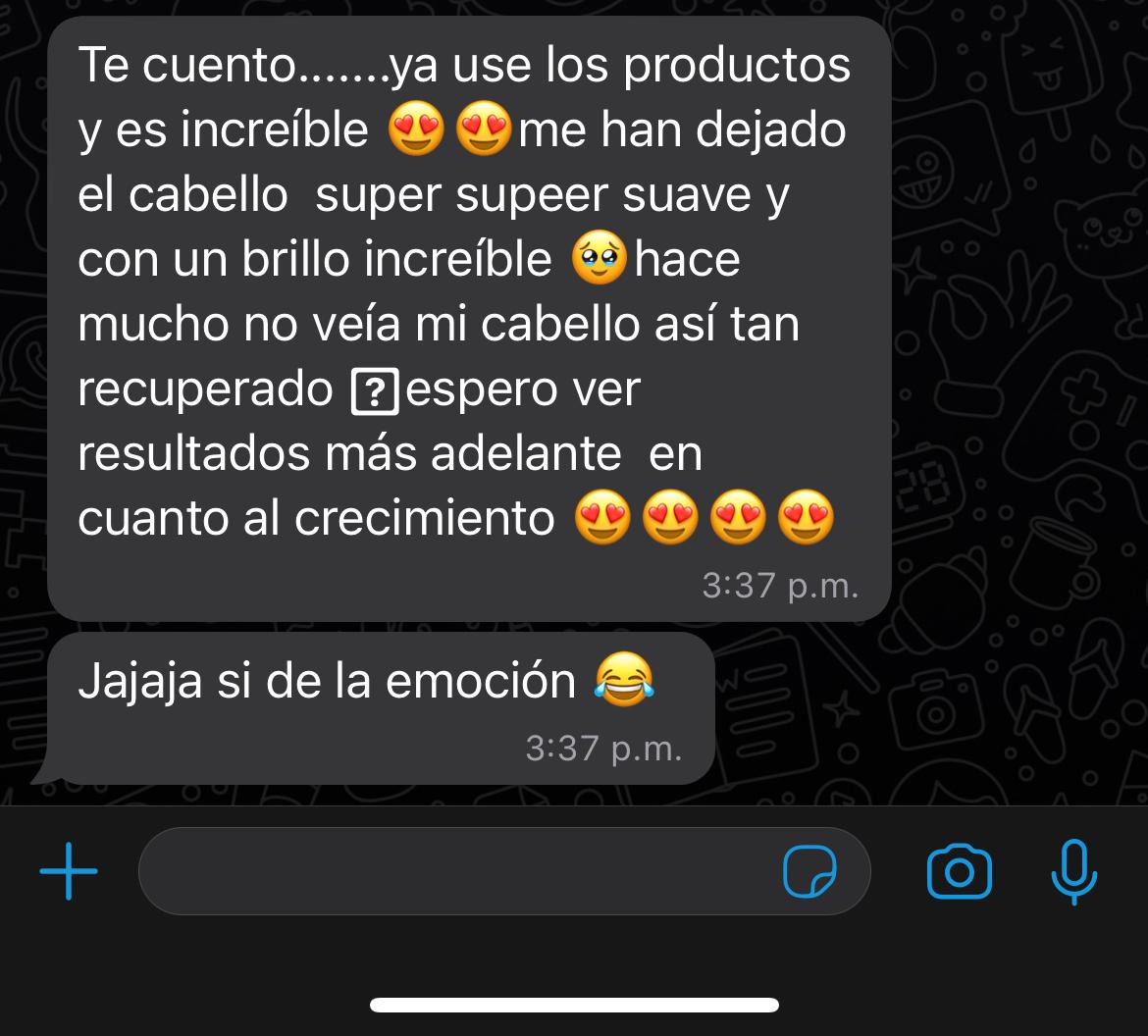Launch the camera from chat bar
1148x1036 pixels.
(959, 871)
